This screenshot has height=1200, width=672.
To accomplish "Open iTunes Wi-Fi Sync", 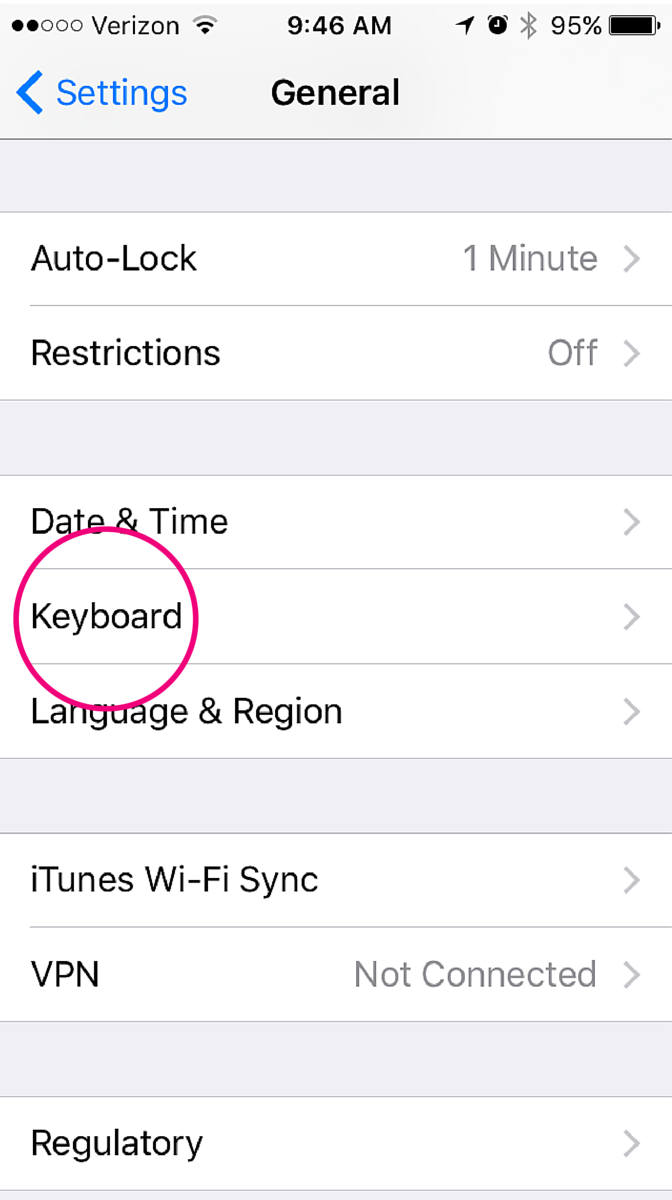I will tap(336, 880).
